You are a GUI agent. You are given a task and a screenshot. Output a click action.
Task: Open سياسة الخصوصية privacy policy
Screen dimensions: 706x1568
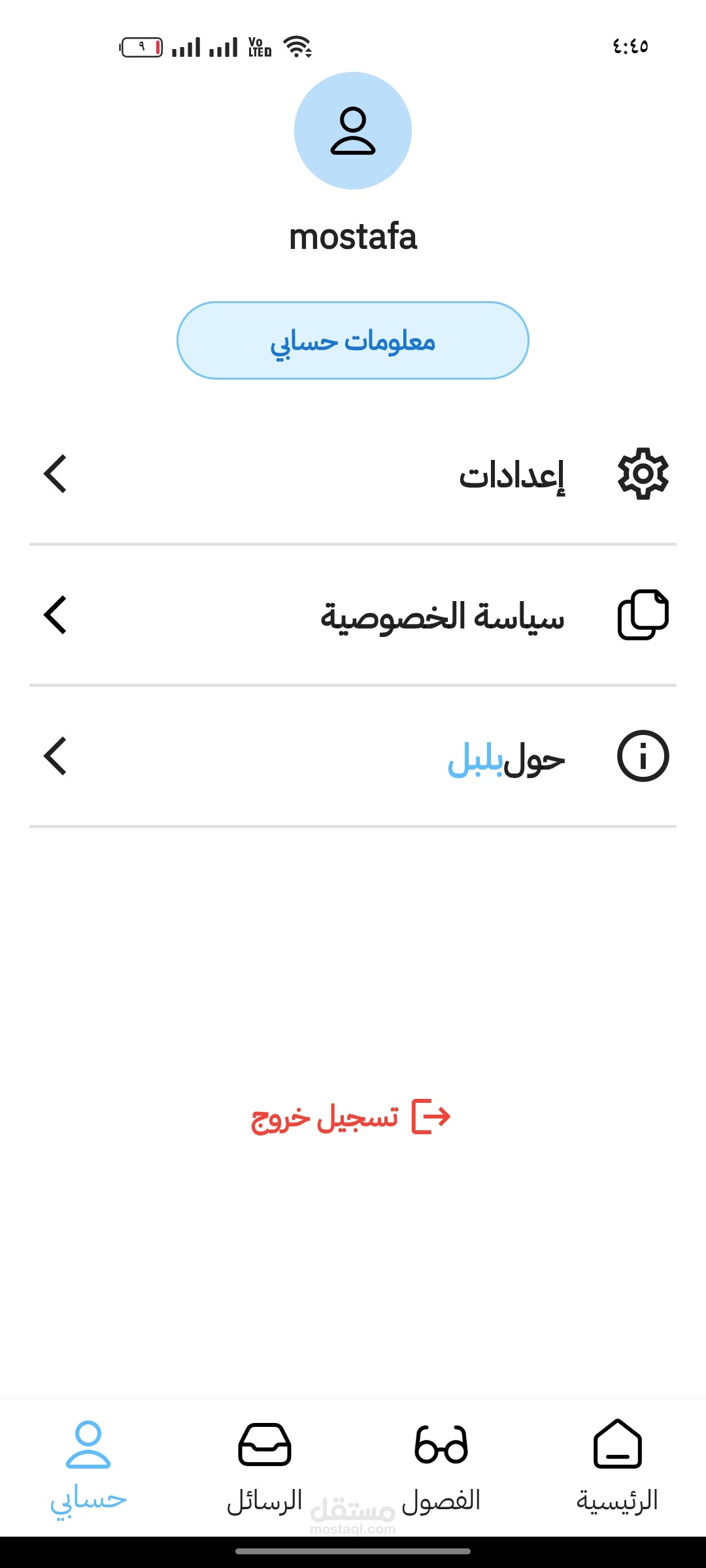[x=353, y=615]
